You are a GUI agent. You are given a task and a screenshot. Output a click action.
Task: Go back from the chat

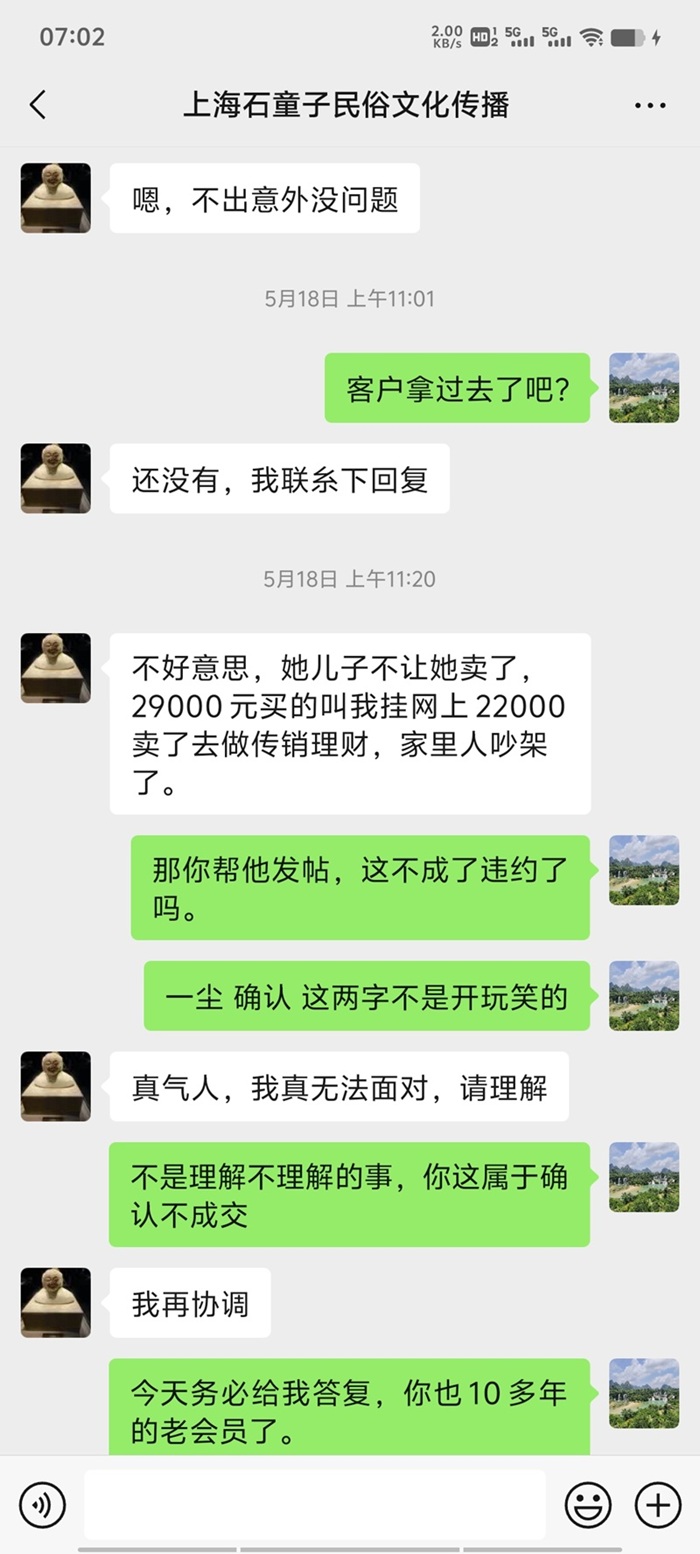point(38,105)
